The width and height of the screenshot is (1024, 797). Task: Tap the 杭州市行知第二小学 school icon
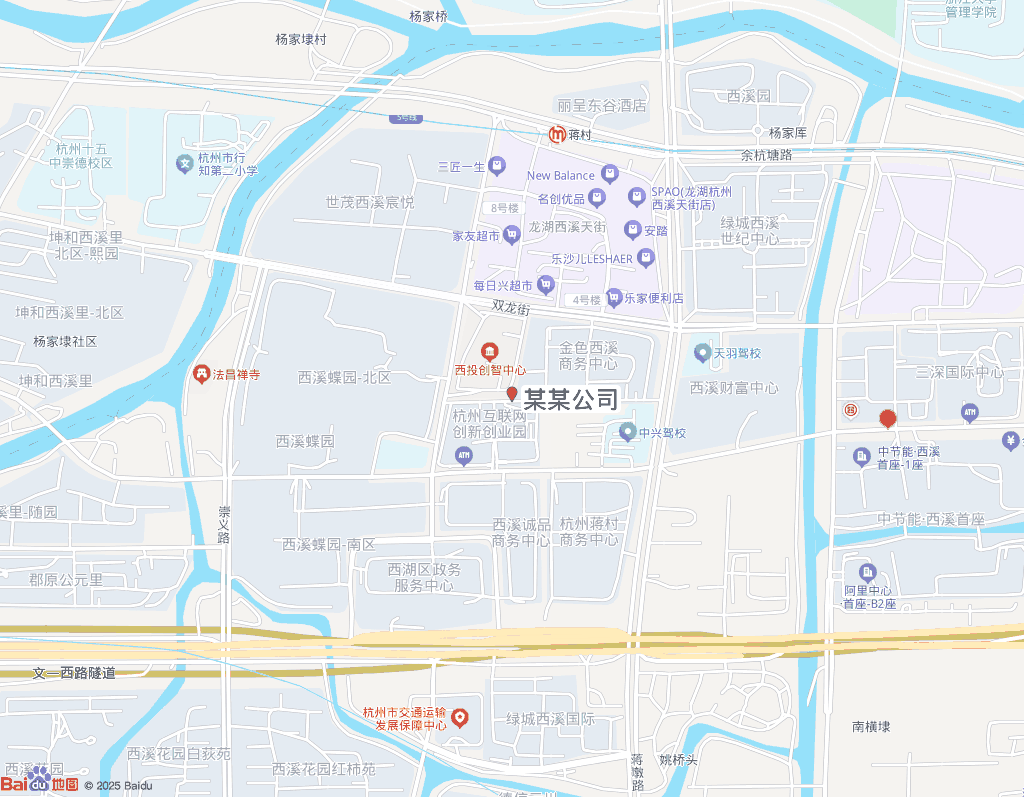click(x=184, y=163)
